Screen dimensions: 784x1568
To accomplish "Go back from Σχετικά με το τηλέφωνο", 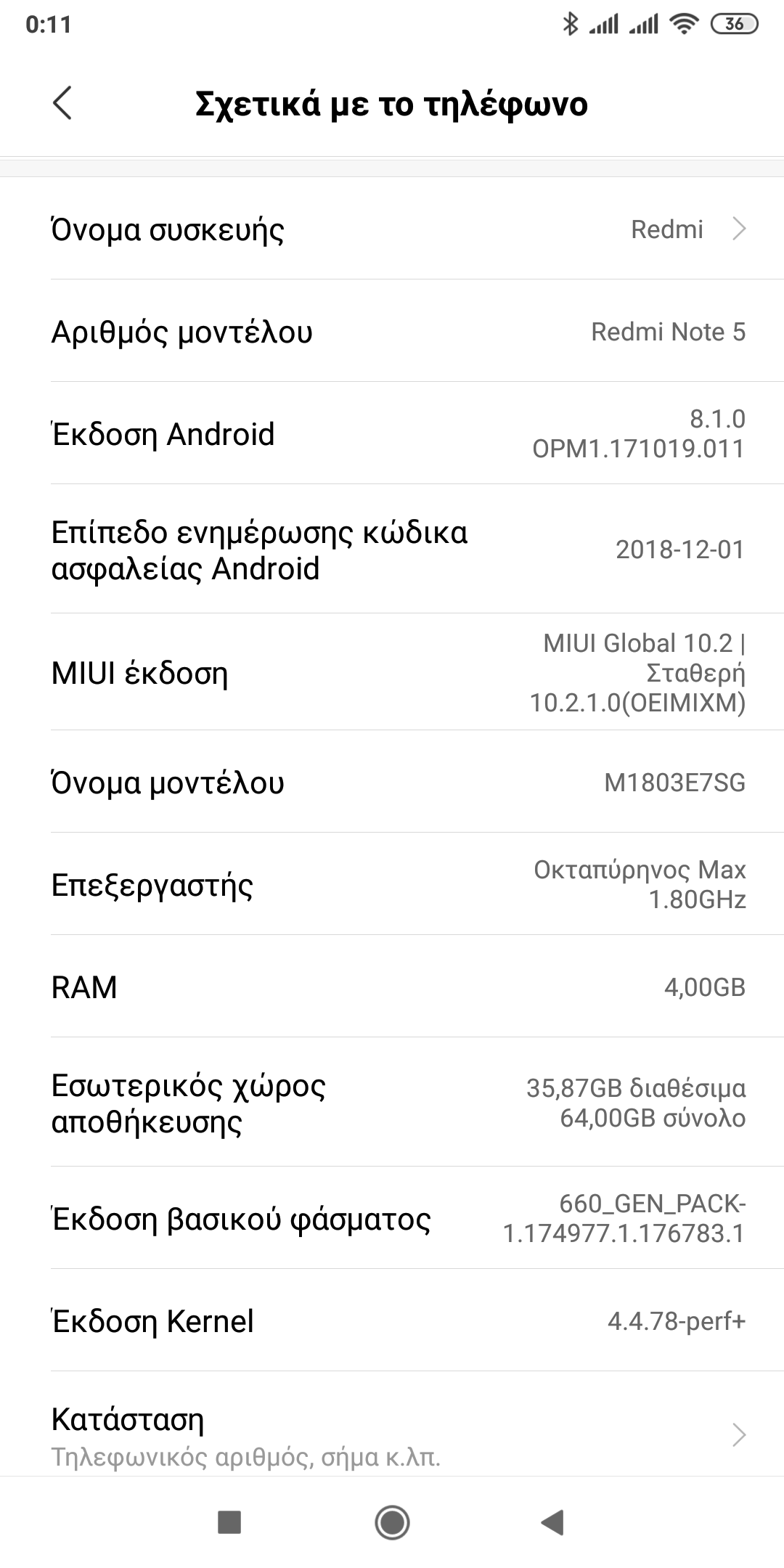I will 63,103.
